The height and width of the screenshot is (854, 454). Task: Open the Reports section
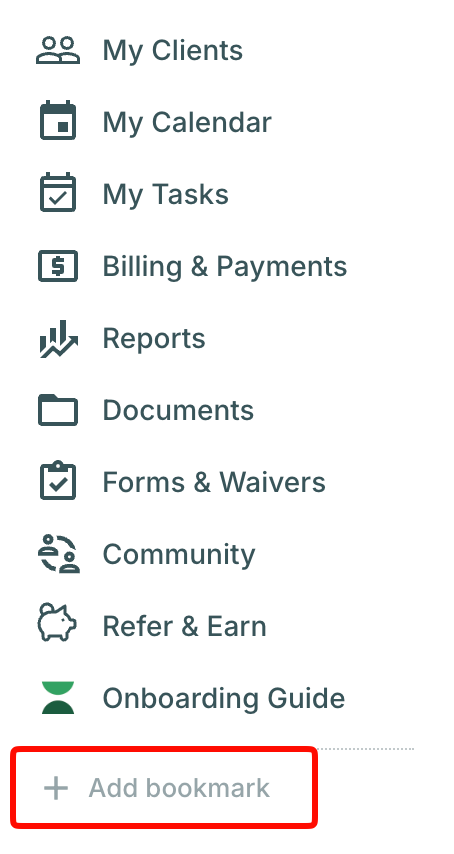122,338
